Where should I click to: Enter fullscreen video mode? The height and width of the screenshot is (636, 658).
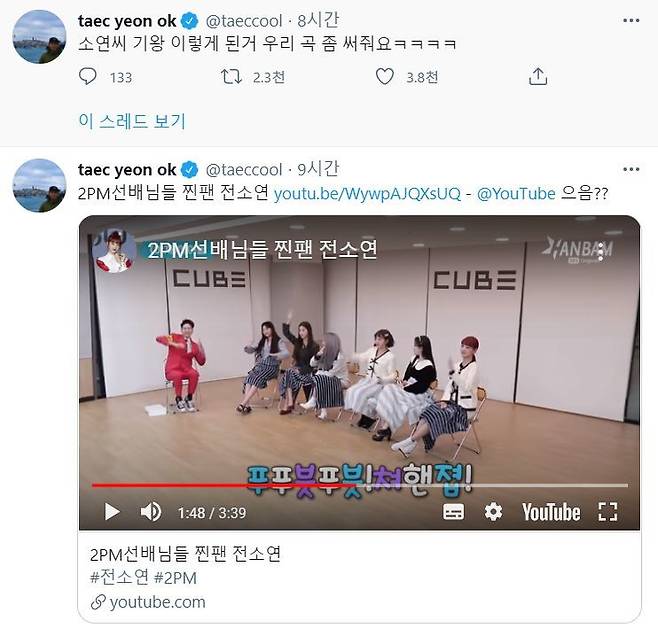click(x=607, y=512)
